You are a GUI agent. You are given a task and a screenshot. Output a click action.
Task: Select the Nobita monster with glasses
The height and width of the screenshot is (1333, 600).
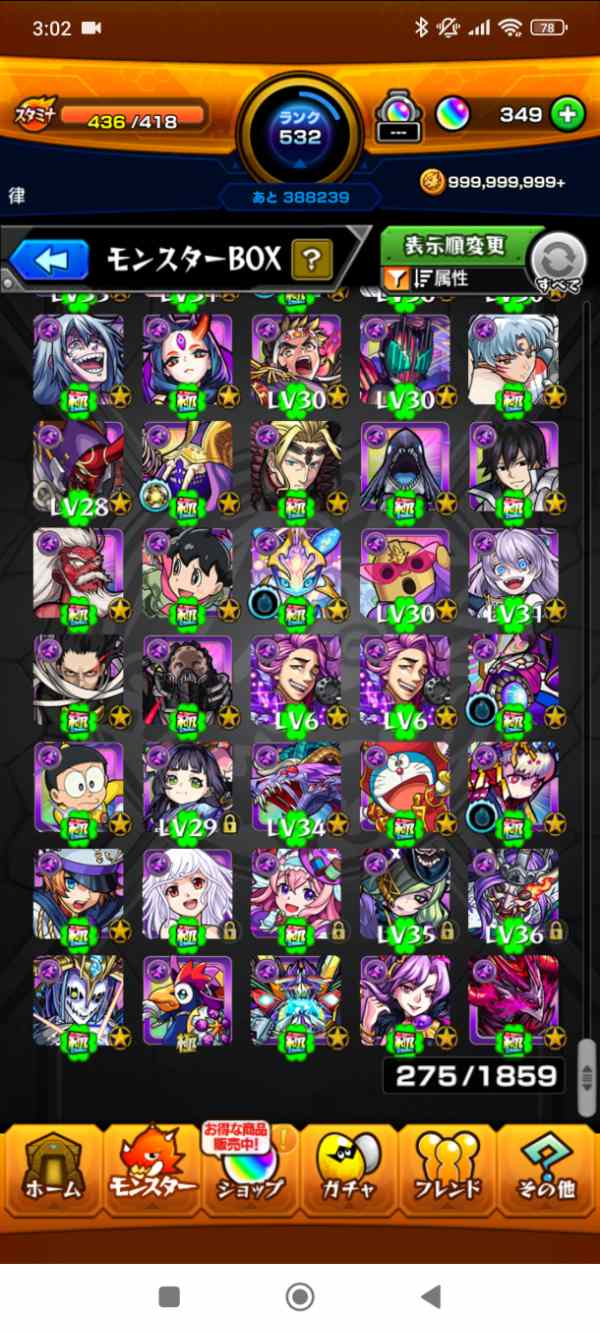coord(78,788)
